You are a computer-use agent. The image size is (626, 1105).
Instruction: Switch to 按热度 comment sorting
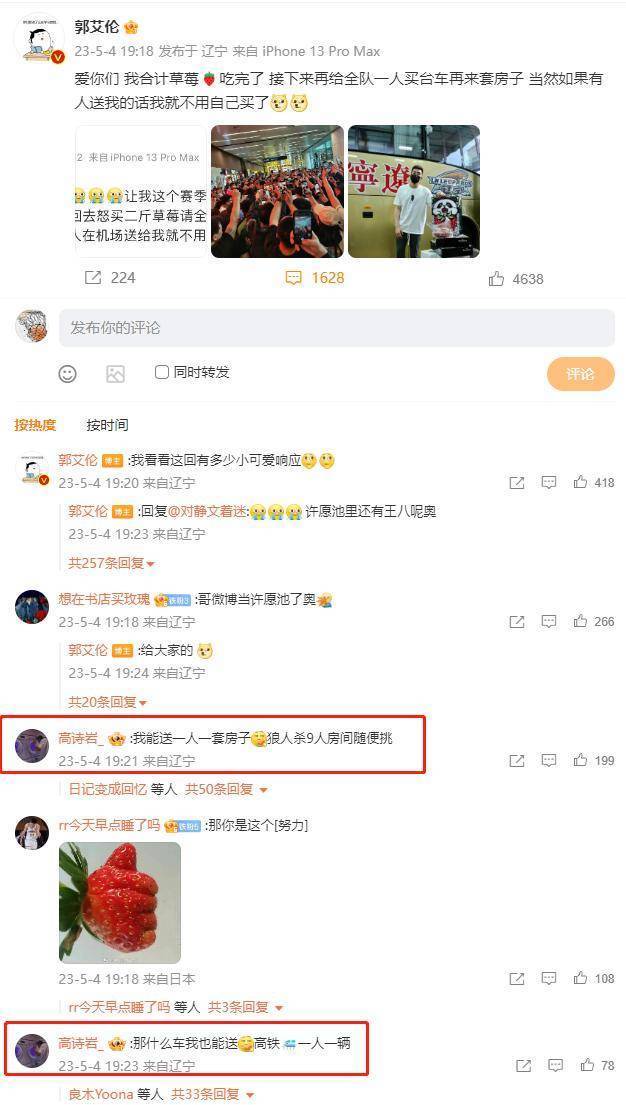pyautogui.click(x=35, y=425)
